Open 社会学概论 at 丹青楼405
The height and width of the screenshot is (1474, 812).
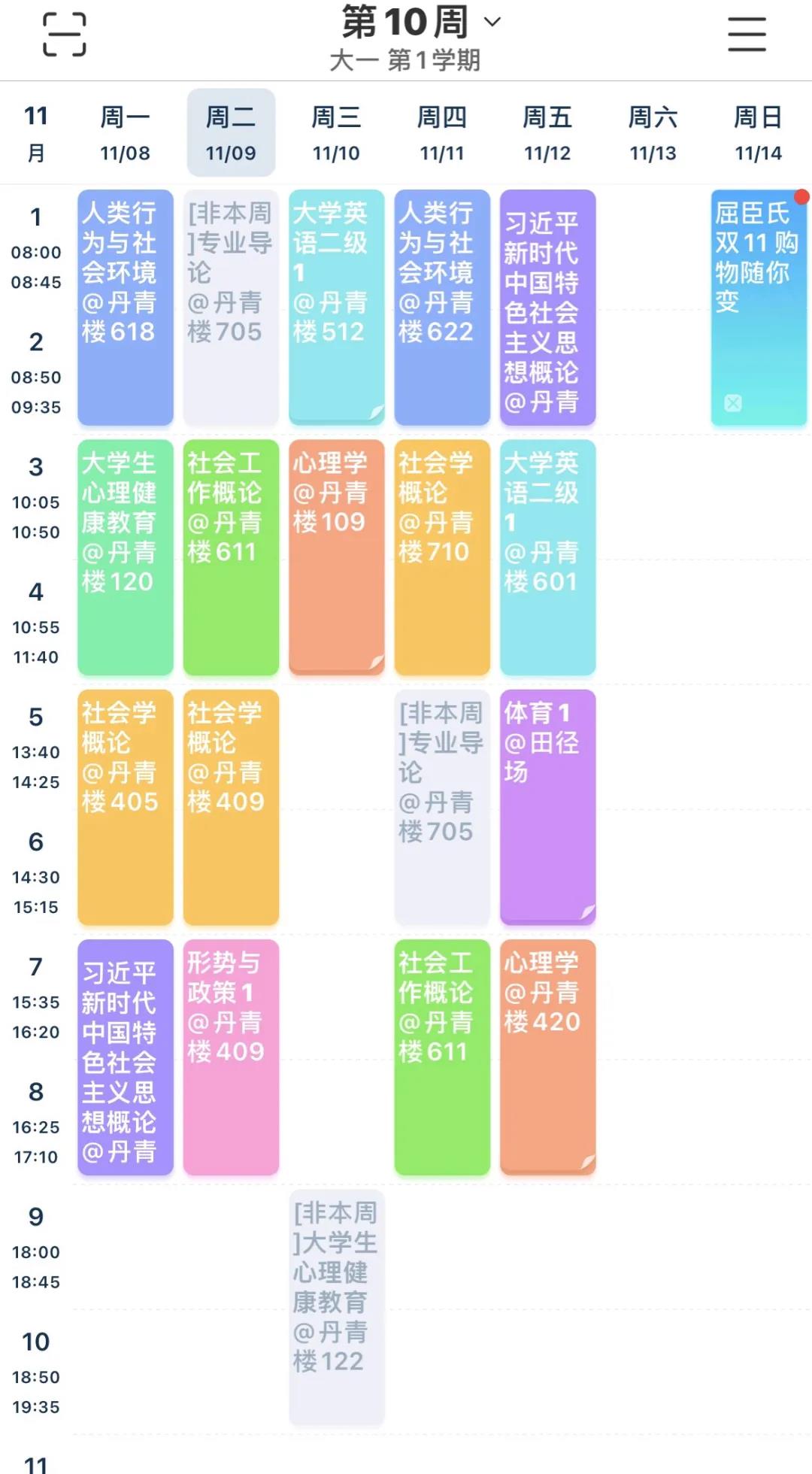click(125, 806)
